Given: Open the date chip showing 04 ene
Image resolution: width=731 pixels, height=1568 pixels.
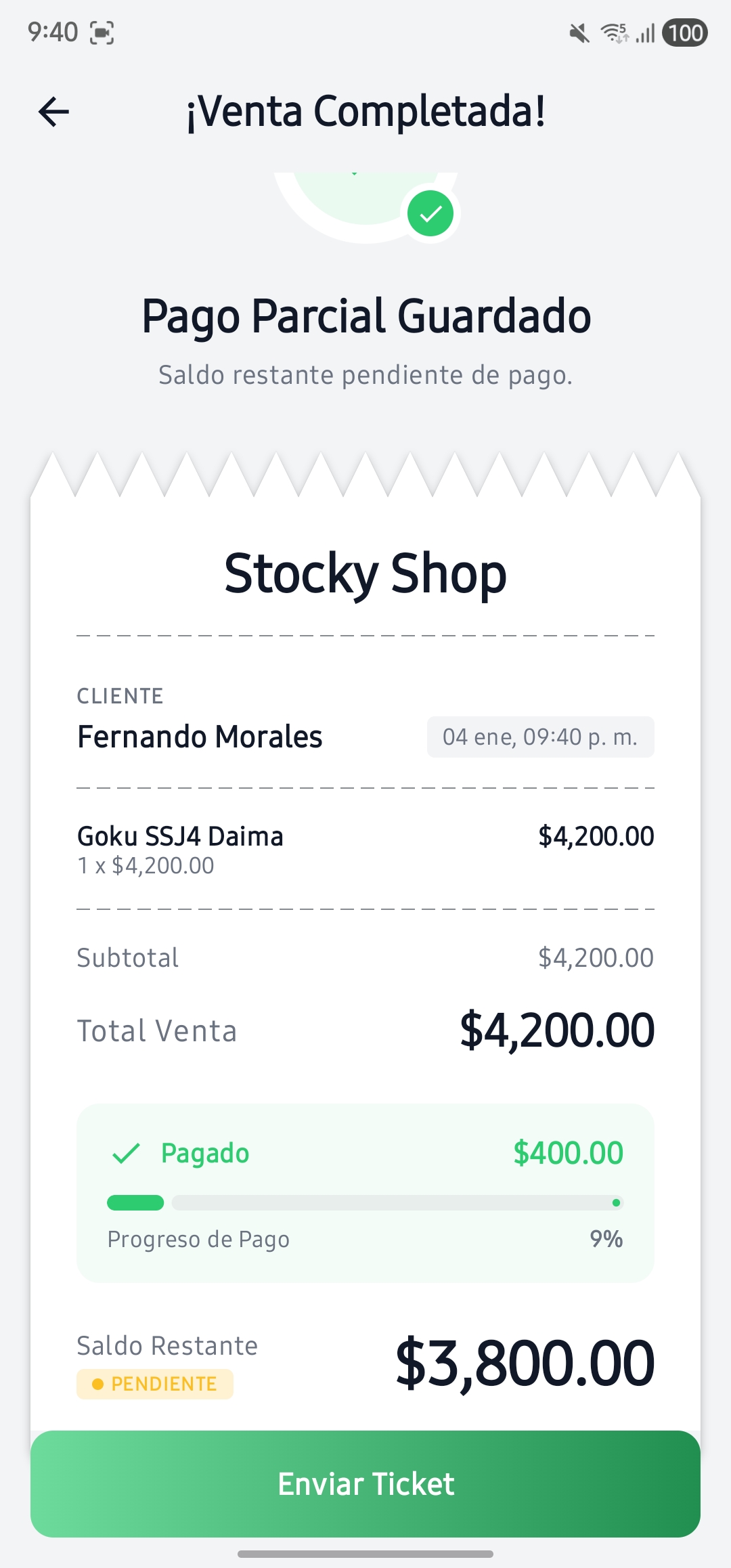Looking at the screenshot, I should [x=540, y=737].
